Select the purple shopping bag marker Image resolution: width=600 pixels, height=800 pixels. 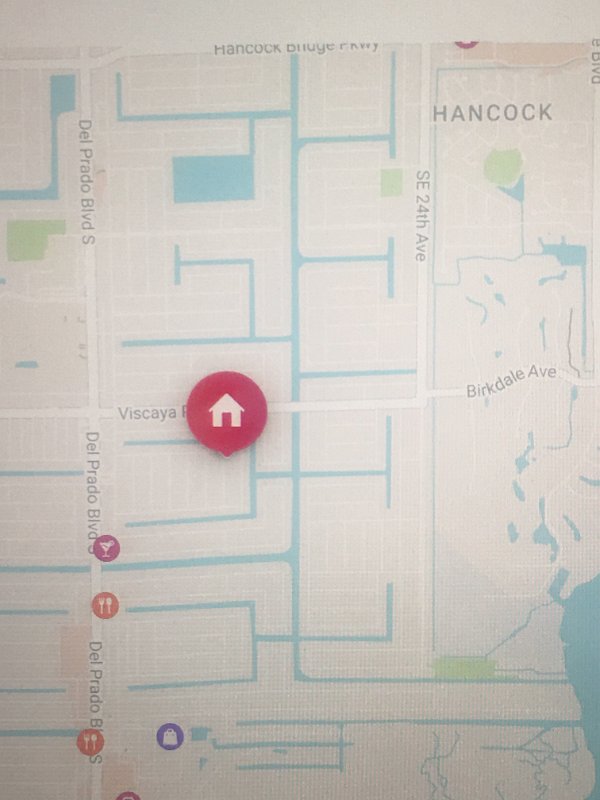(x=171, y=737)
